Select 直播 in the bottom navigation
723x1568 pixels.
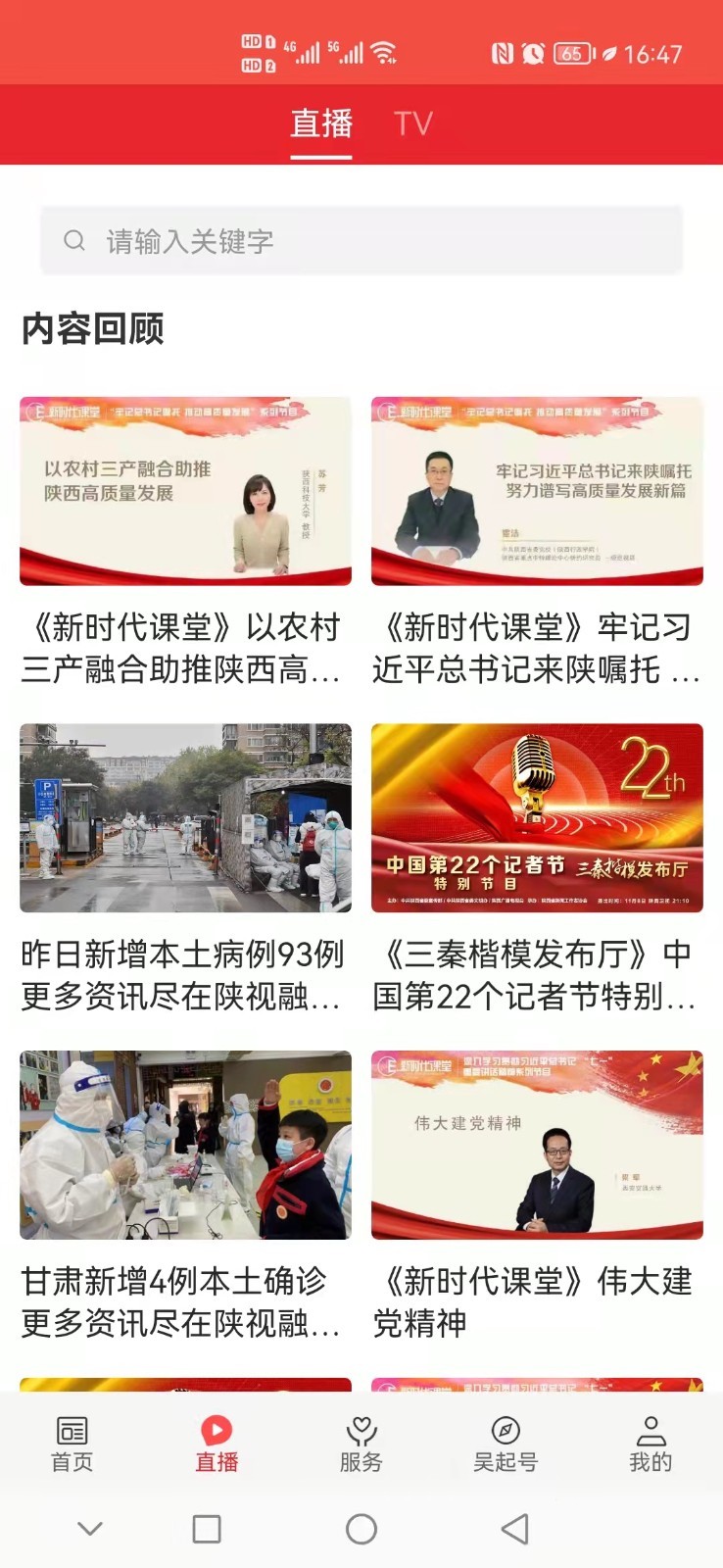[x=217, y=1444]
